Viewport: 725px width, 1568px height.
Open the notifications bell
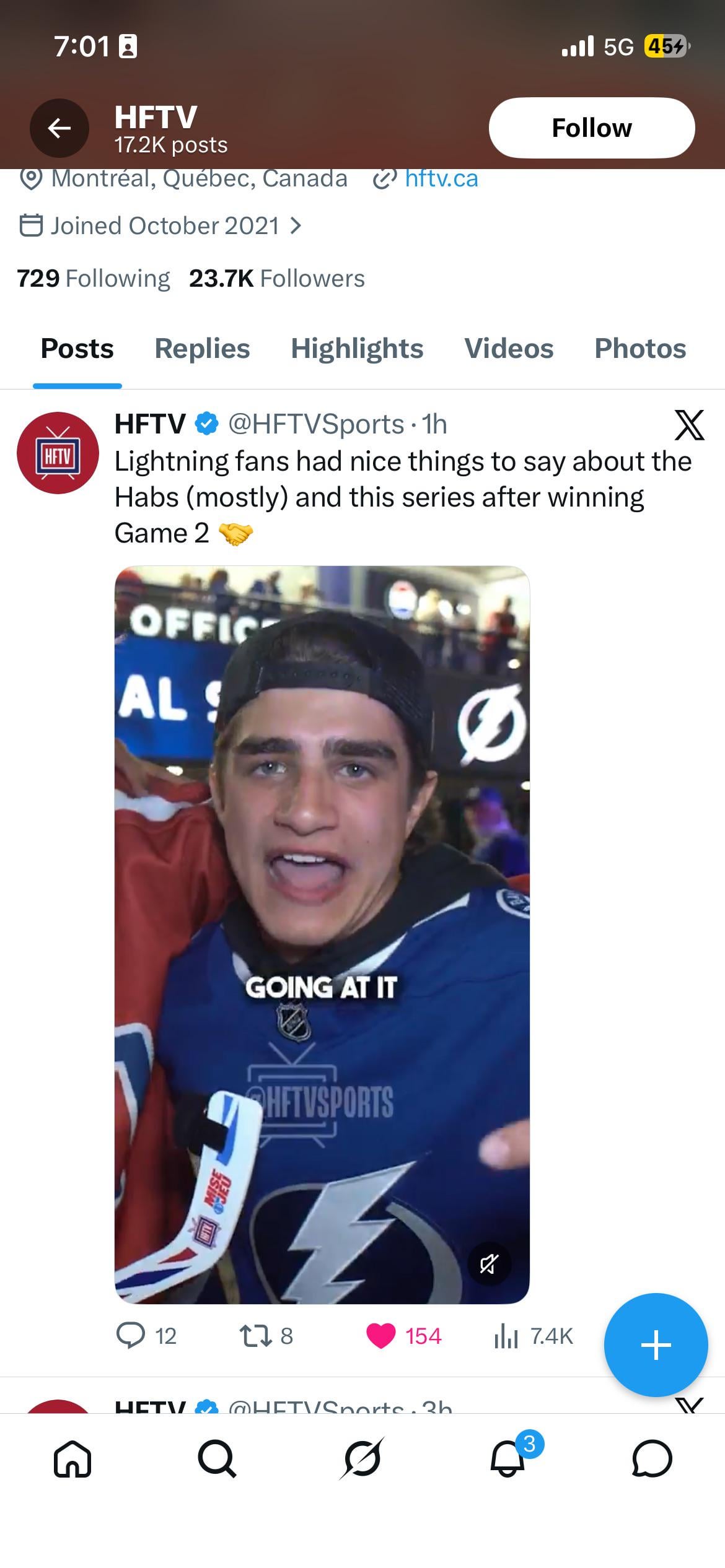pyautogui.click(x=507, y=1458)
